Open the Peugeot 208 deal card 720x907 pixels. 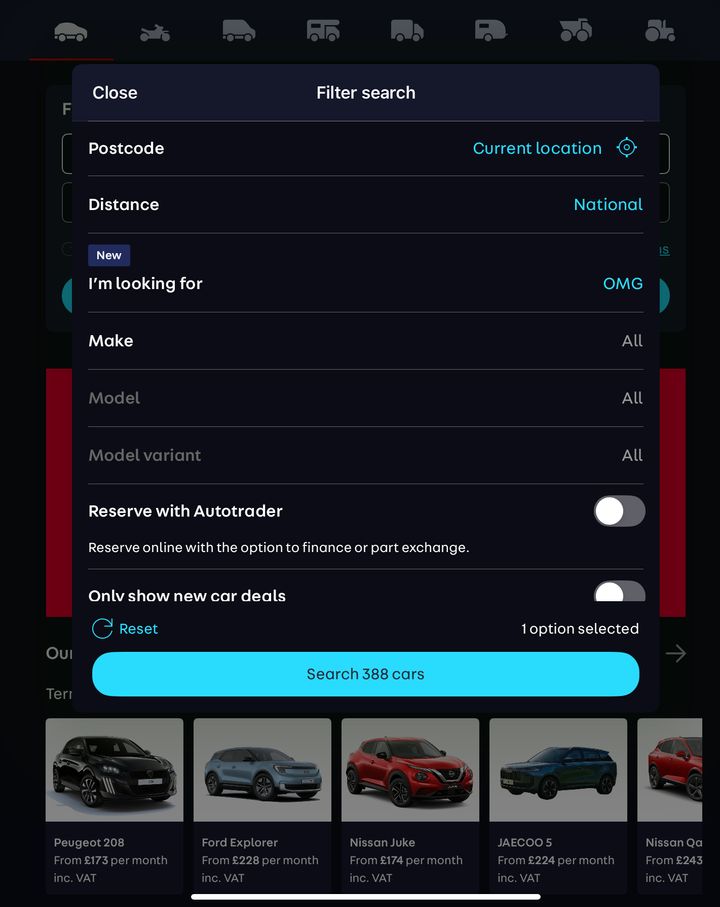coord(115,800)
